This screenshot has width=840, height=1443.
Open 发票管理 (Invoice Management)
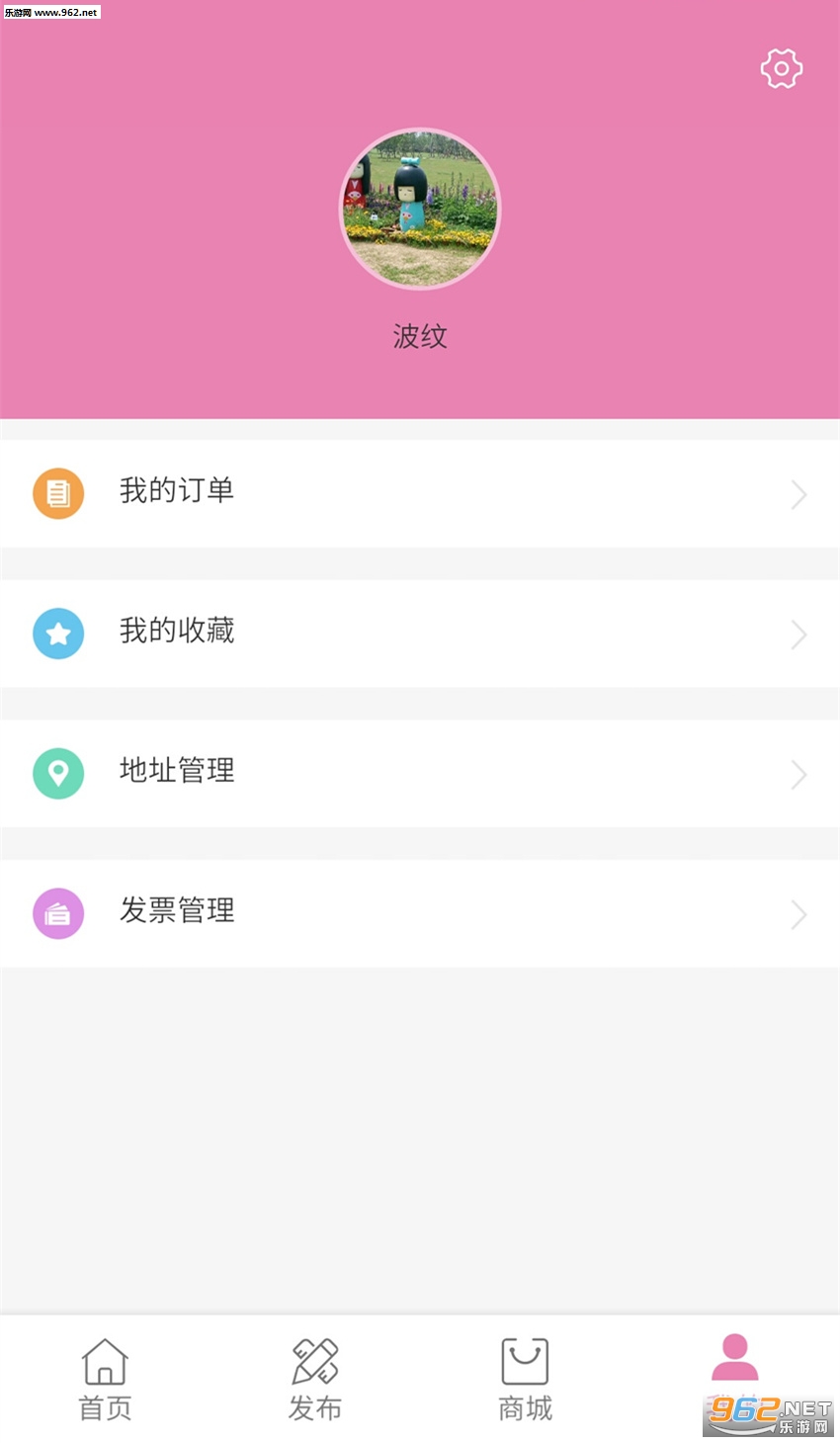point(419,912)
